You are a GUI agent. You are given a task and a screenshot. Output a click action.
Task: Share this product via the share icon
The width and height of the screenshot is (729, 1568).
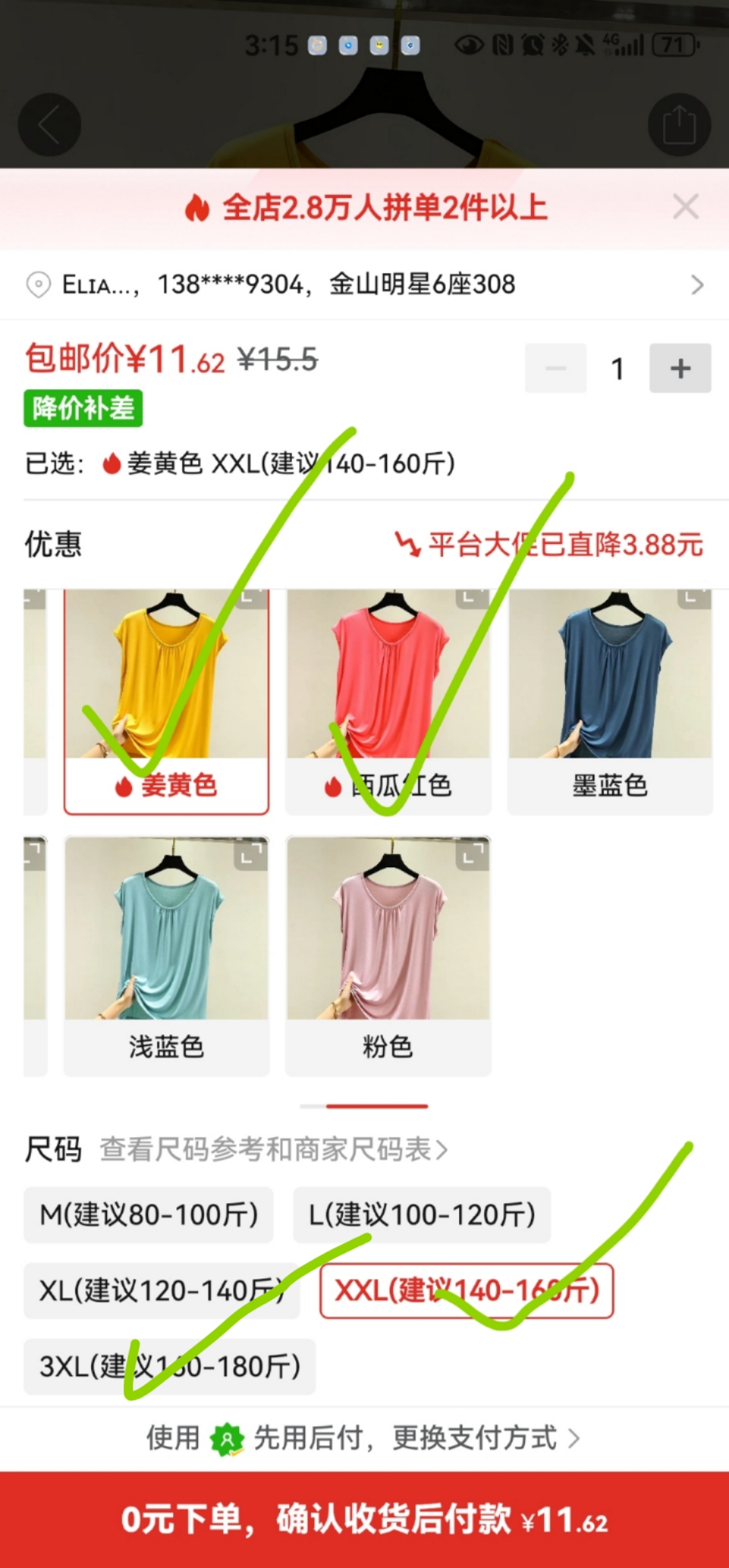click(679, 125)
